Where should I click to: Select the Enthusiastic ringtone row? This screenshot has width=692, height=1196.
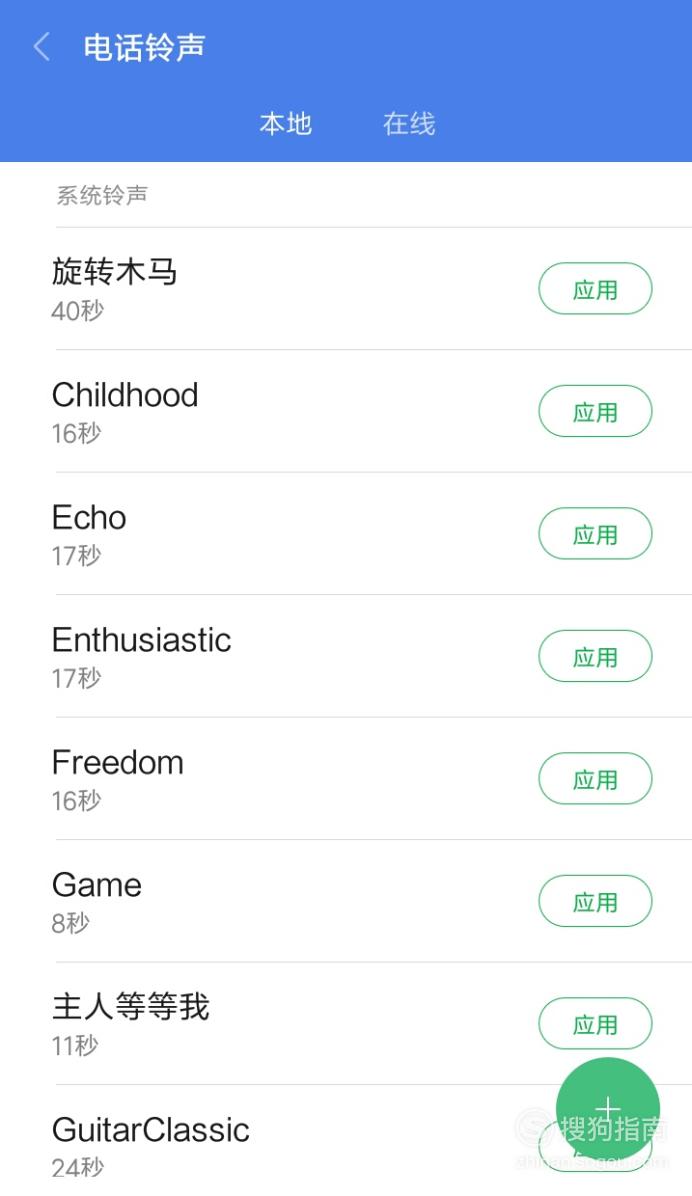pyautogui.click(x=346, y=657)
